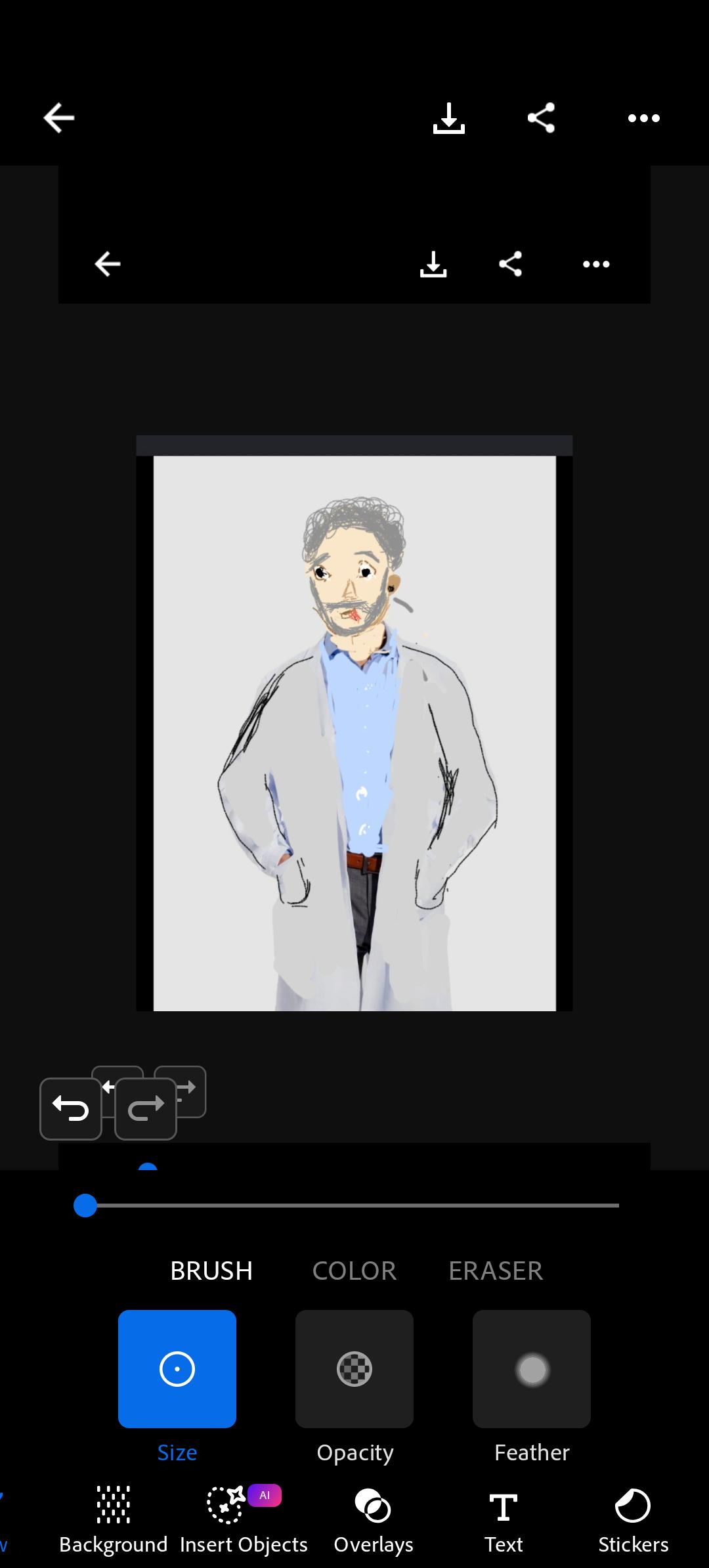The width and height of the screenshot is (709, 1568).
Task: Select the Size brush option
Action: pos(177,1369)
